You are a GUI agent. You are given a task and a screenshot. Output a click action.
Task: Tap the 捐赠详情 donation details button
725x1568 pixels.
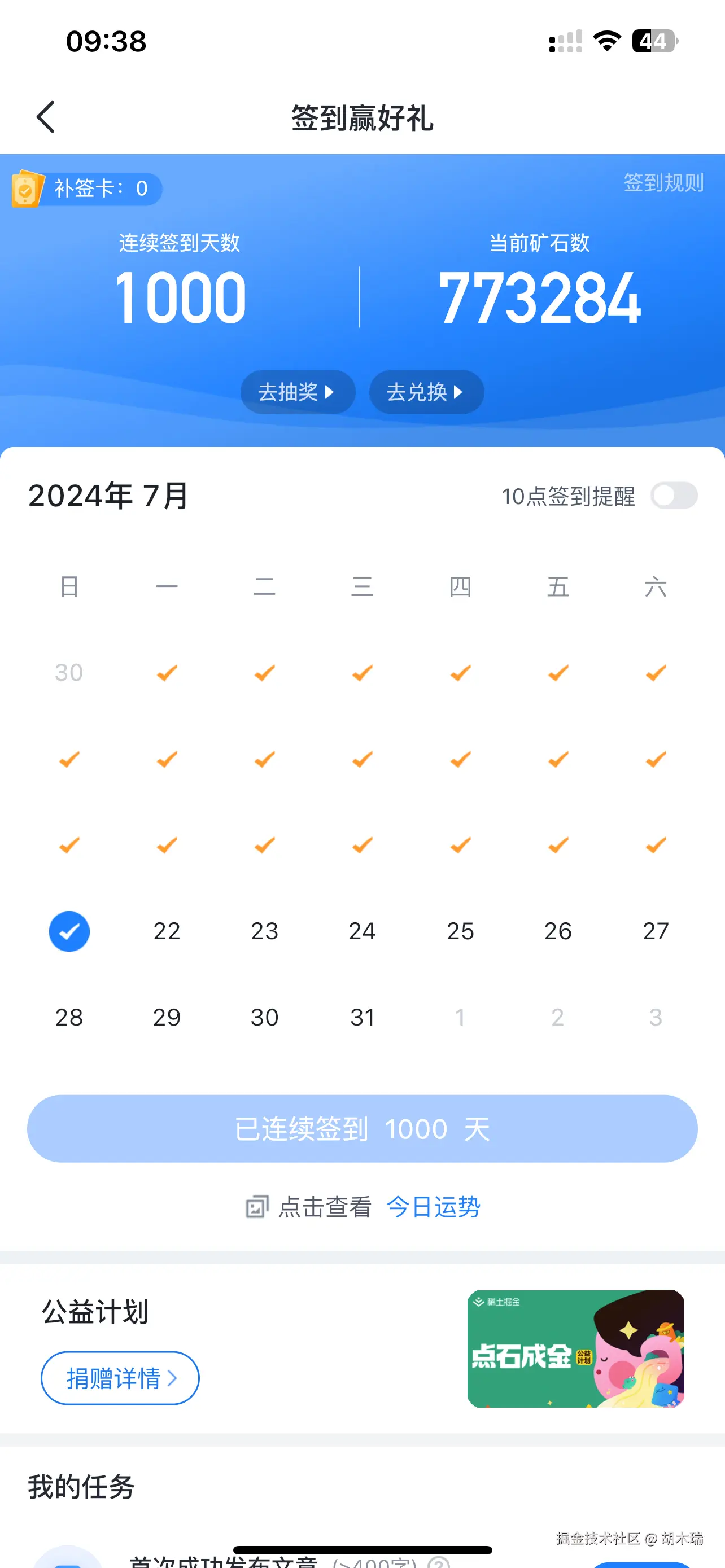[x=119, y=1377]
